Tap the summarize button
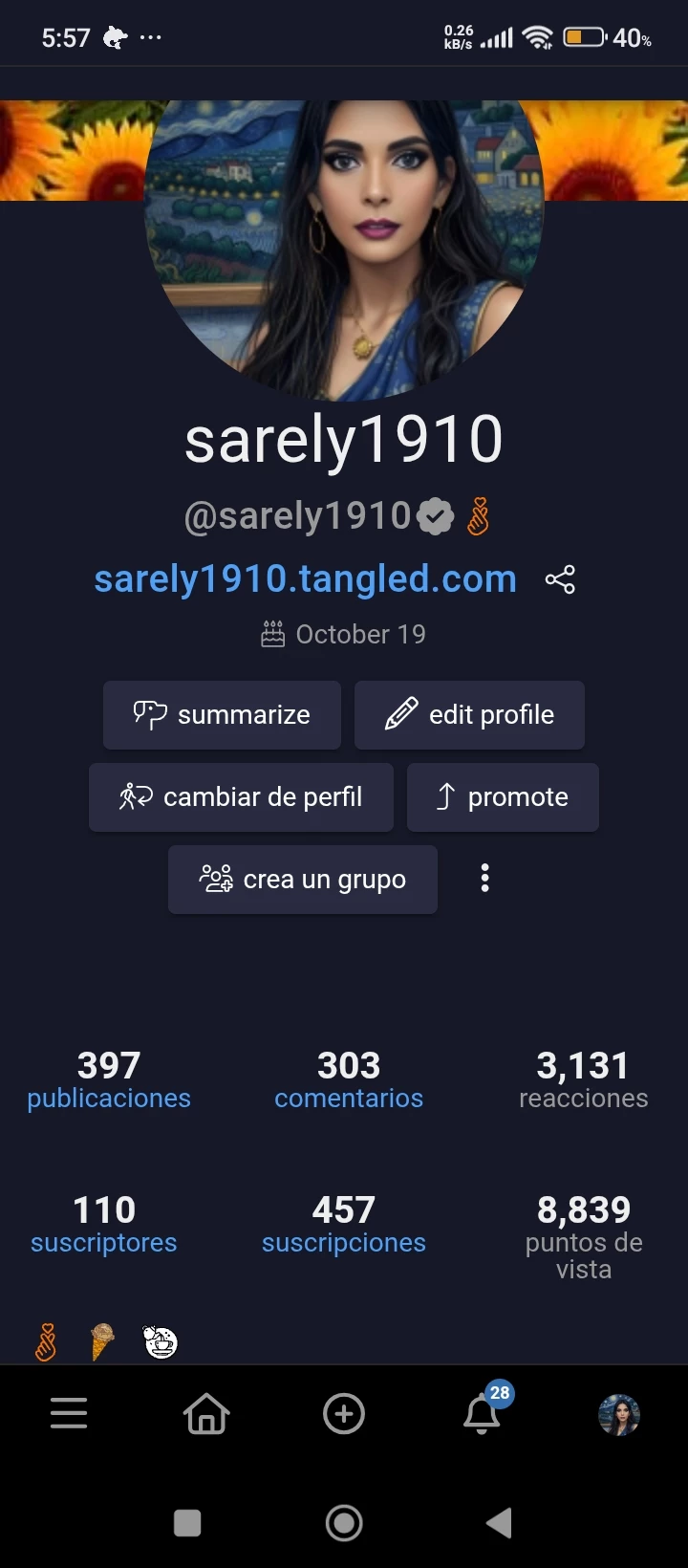The width and height of the screenshot is (688, 1568). (222, 715)
